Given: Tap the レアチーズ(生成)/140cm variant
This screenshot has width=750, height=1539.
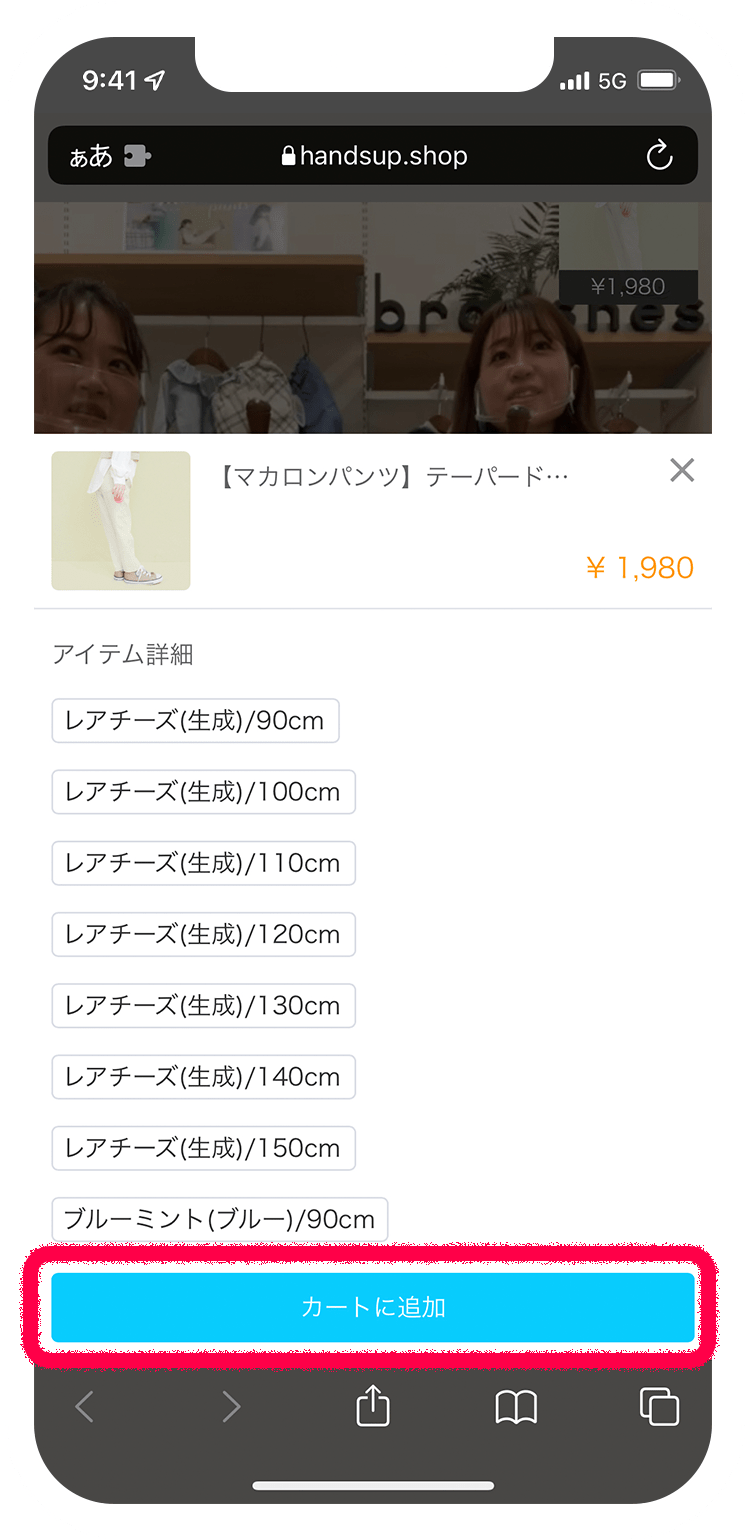Looking at the screenshot, I should [x=203, y=1077].
